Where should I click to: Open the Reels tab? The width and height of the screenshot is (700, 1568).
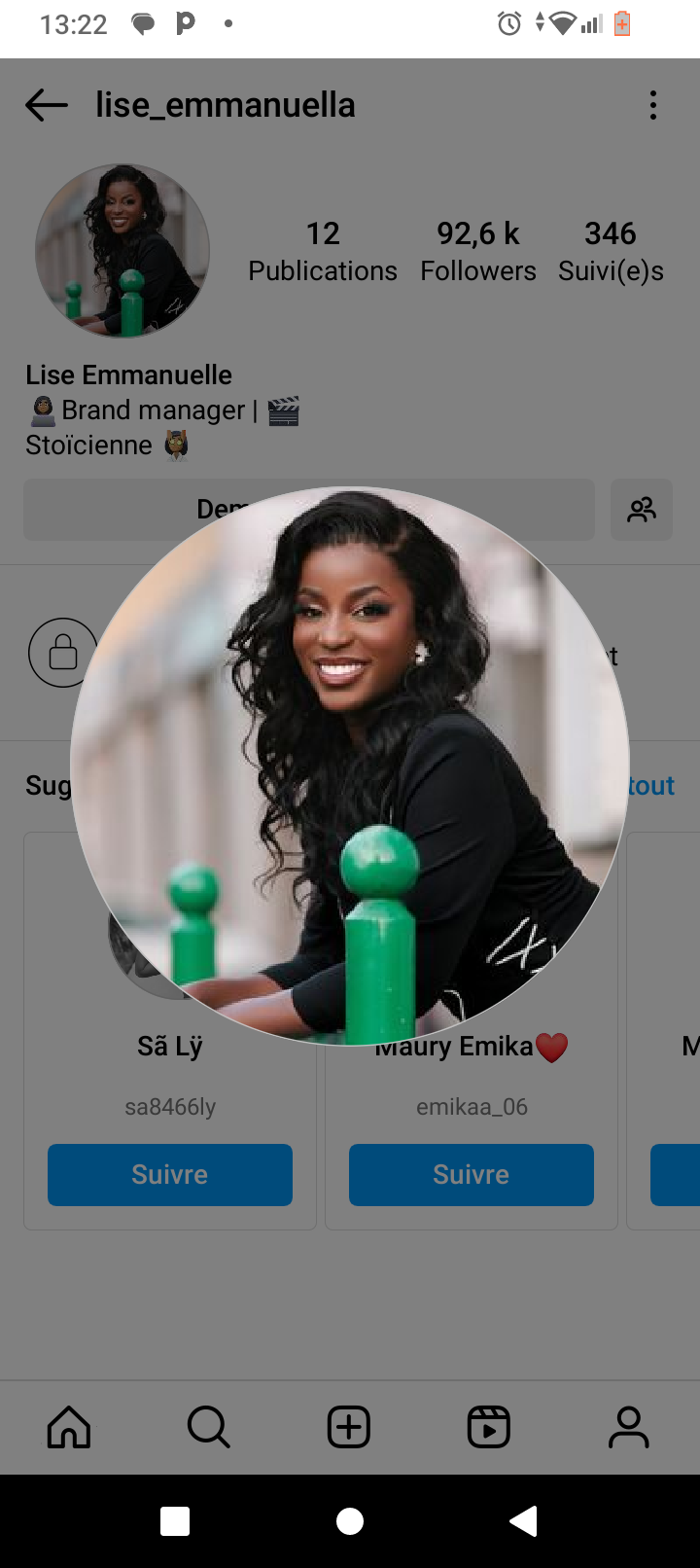(x=489, y=1427)
